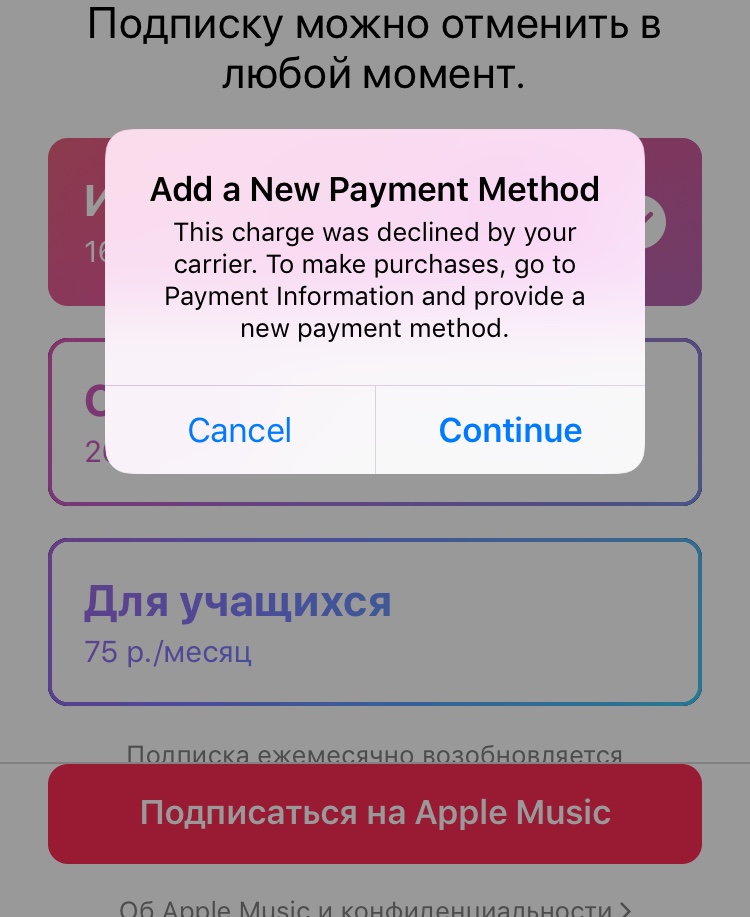Continue to add a new payment method

click(x=510, y=430)
